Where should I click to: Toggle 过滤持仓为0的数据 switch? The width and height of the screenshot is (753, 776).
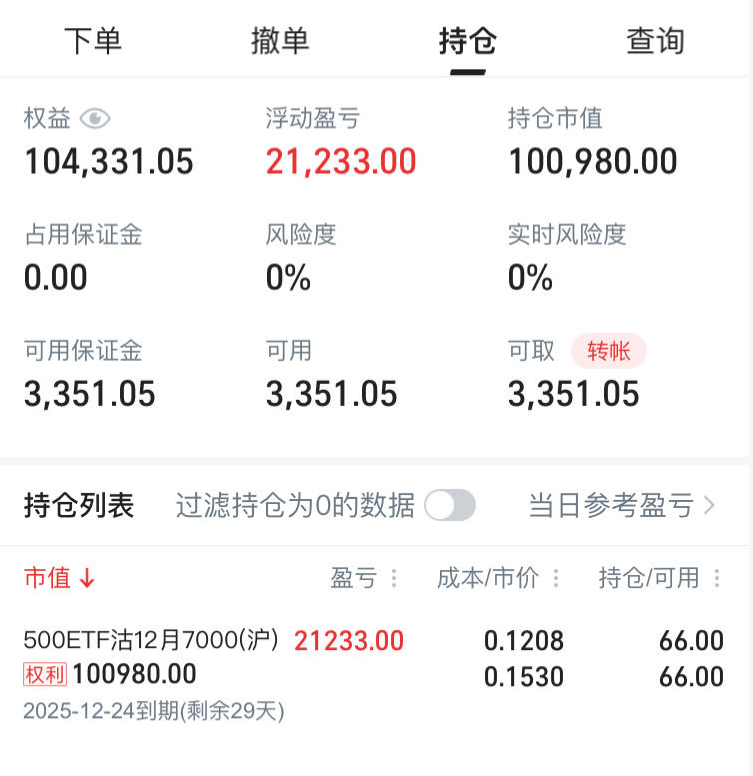[449, 505]
